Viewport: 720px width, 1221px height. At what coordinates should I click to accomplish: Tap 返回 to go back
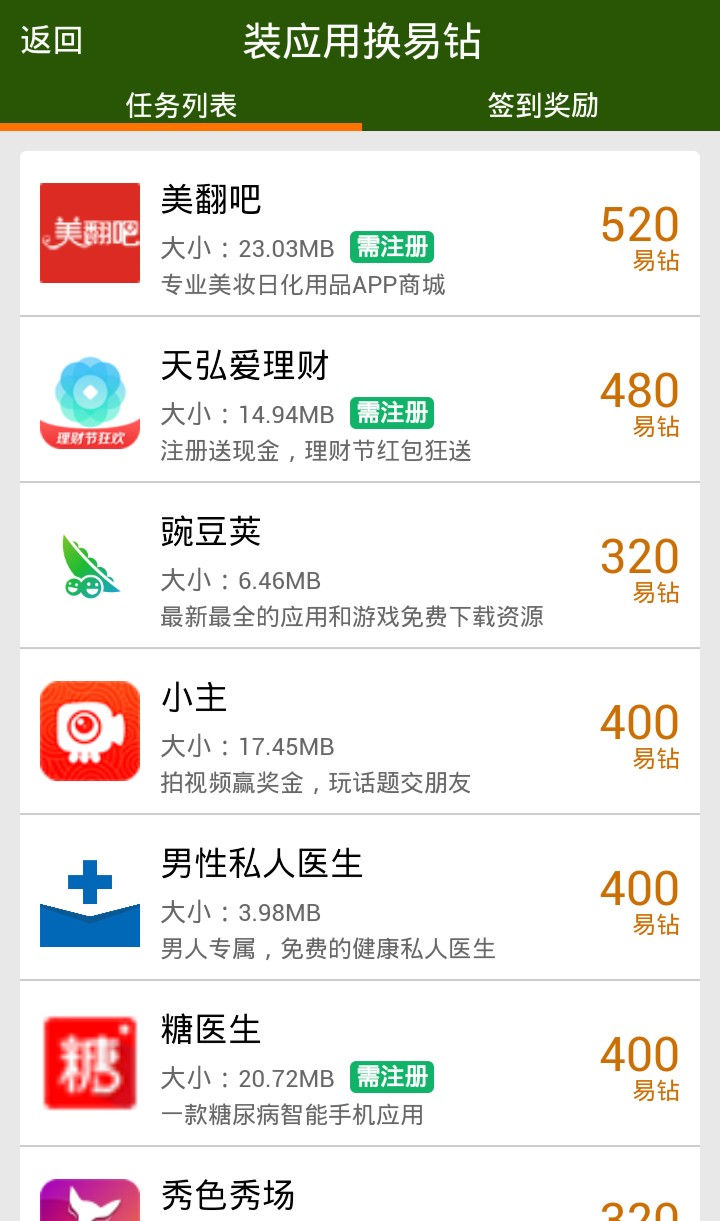52,41
